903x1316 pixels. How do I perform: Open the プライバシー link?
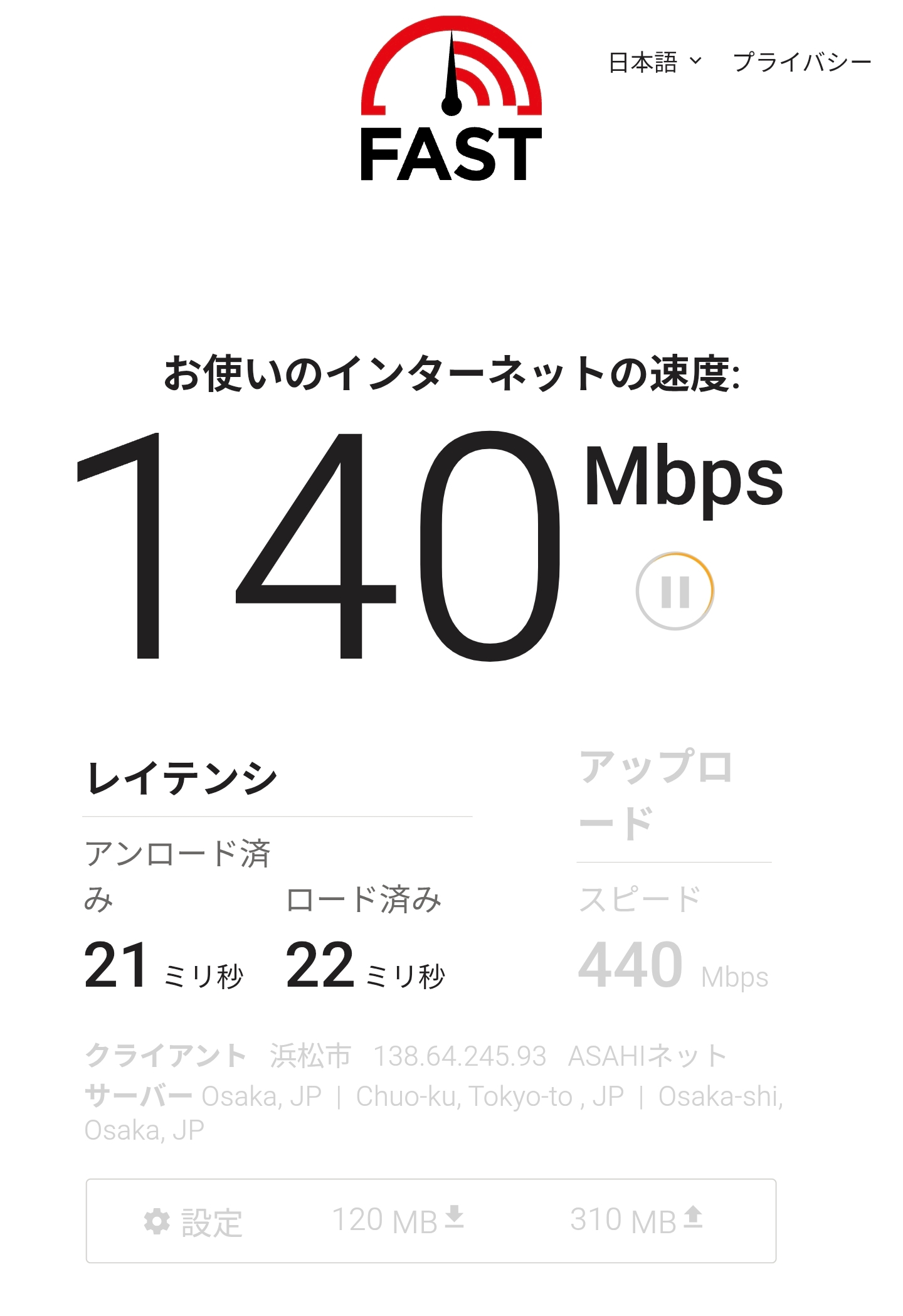coord(802,62)
